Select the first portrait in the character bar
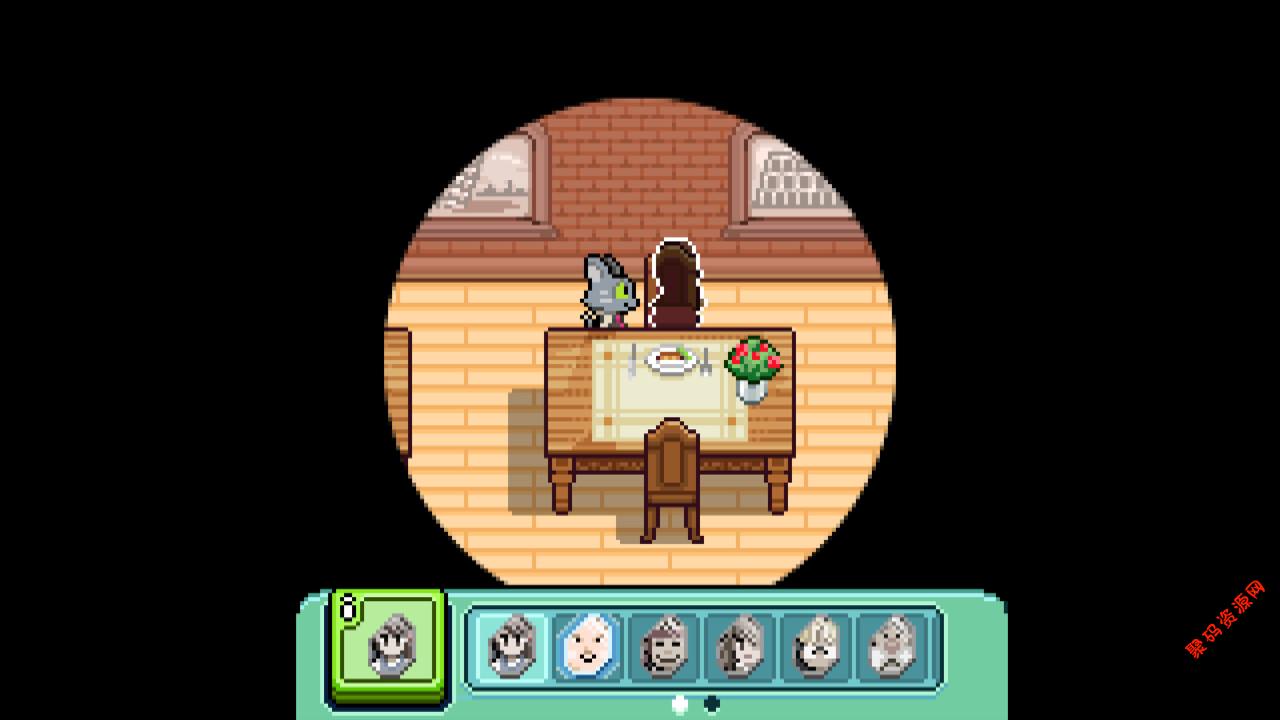 (x=512, y=646)
